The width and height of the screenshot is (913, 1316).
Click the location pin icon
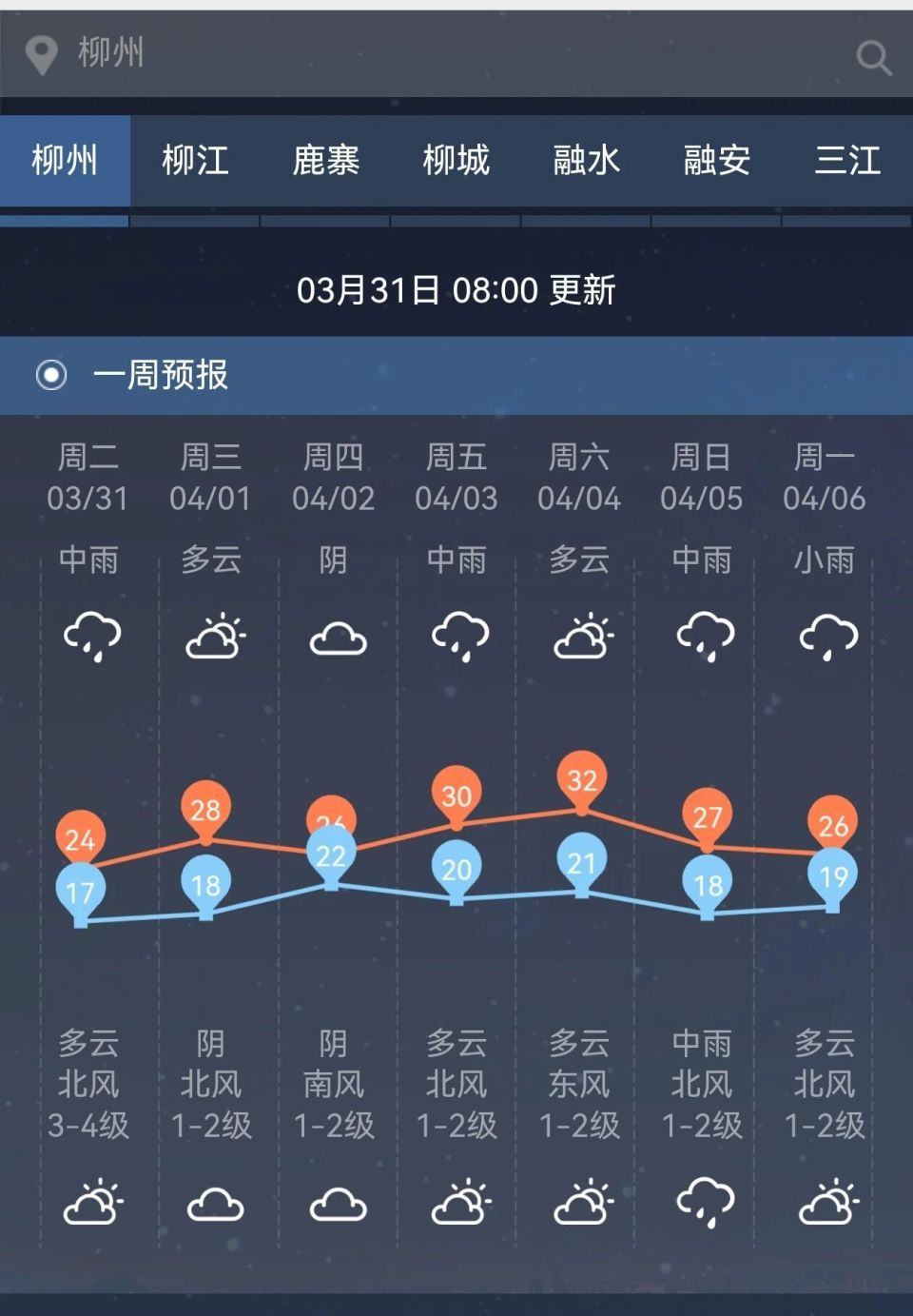point(40,54)
